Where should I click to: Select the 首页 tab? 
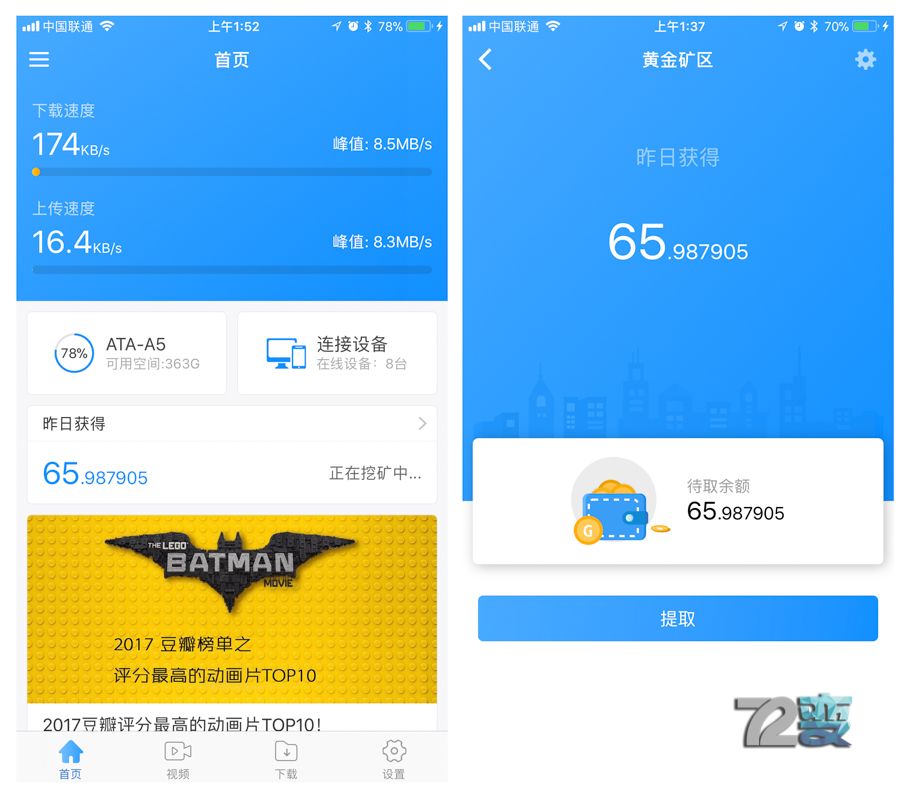(x=70, y=760)
